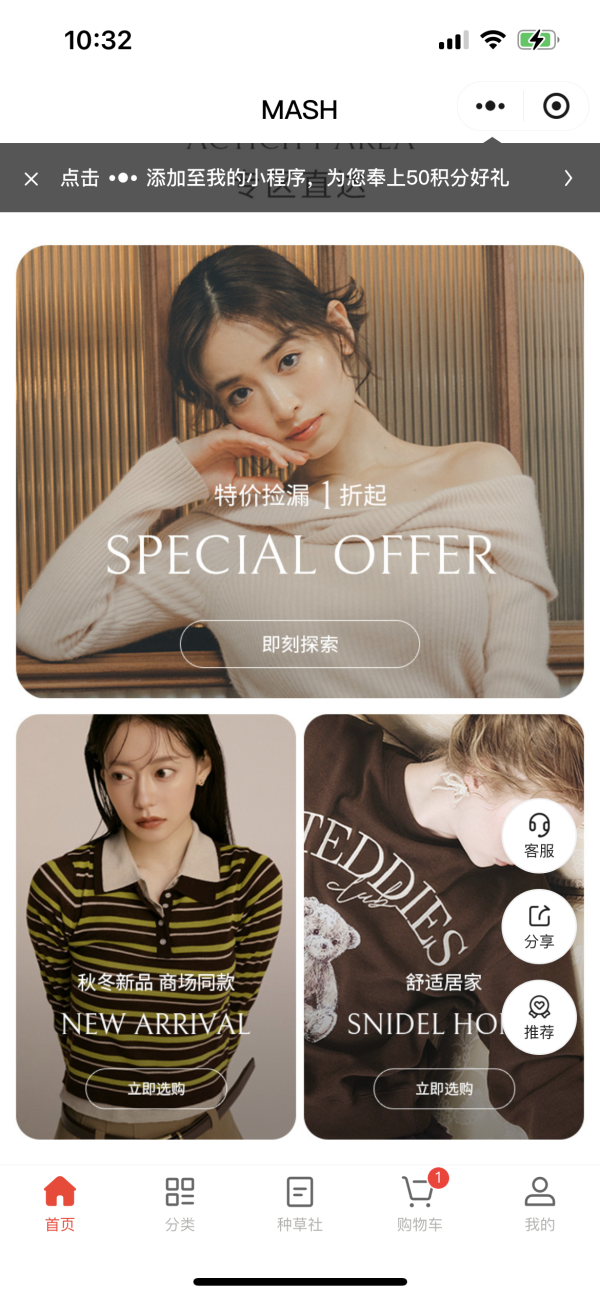
Task: Open the mini program more options menu
Action: 490,106
